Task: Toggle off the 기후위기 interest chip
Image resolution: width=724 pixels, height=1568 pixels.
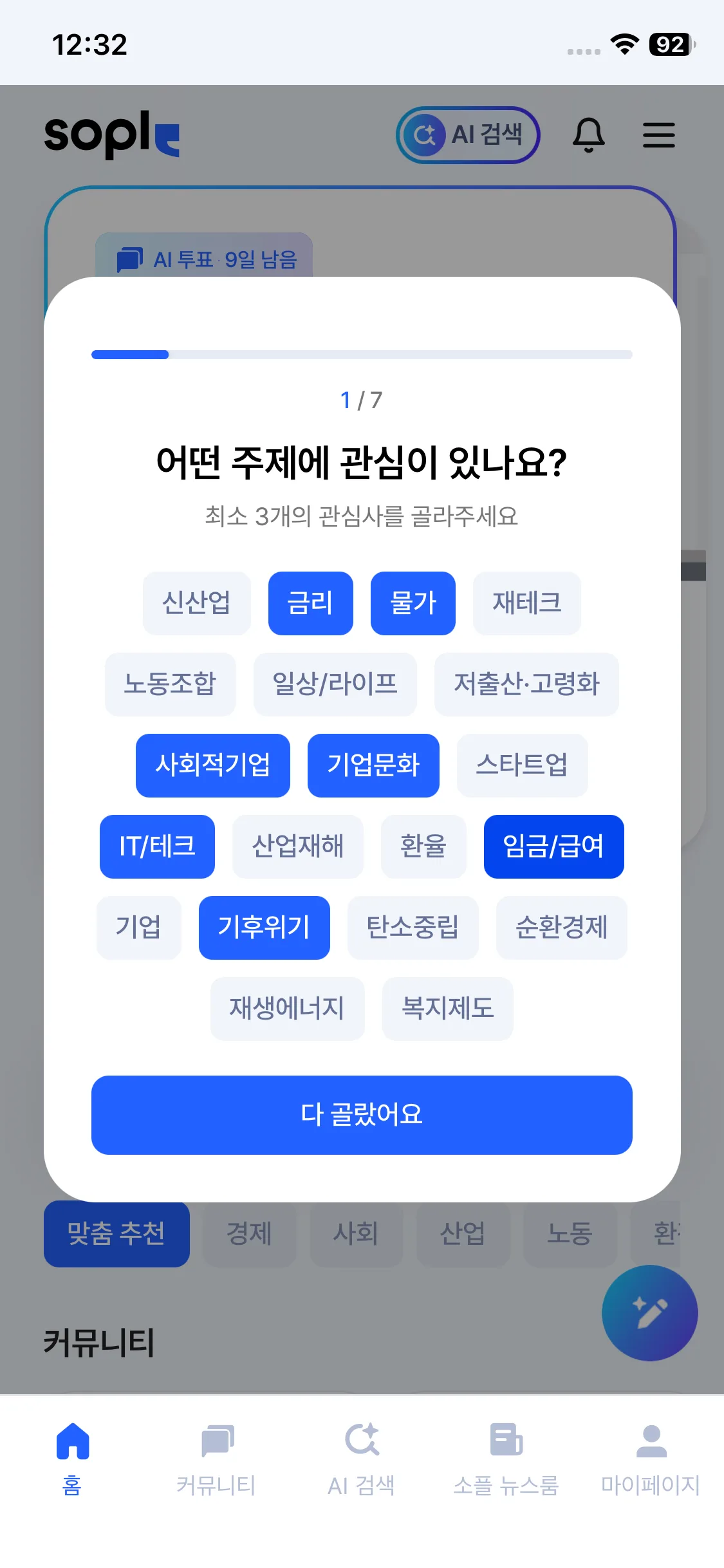Action: pyautogui.click(x=265, y=928)
